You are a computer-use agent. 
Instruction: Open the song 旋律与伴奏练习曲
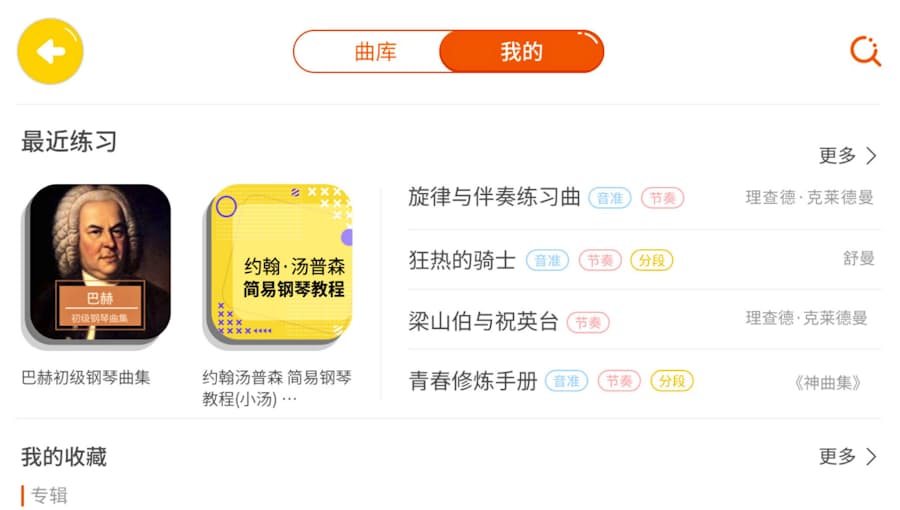[x=494, y=197]
